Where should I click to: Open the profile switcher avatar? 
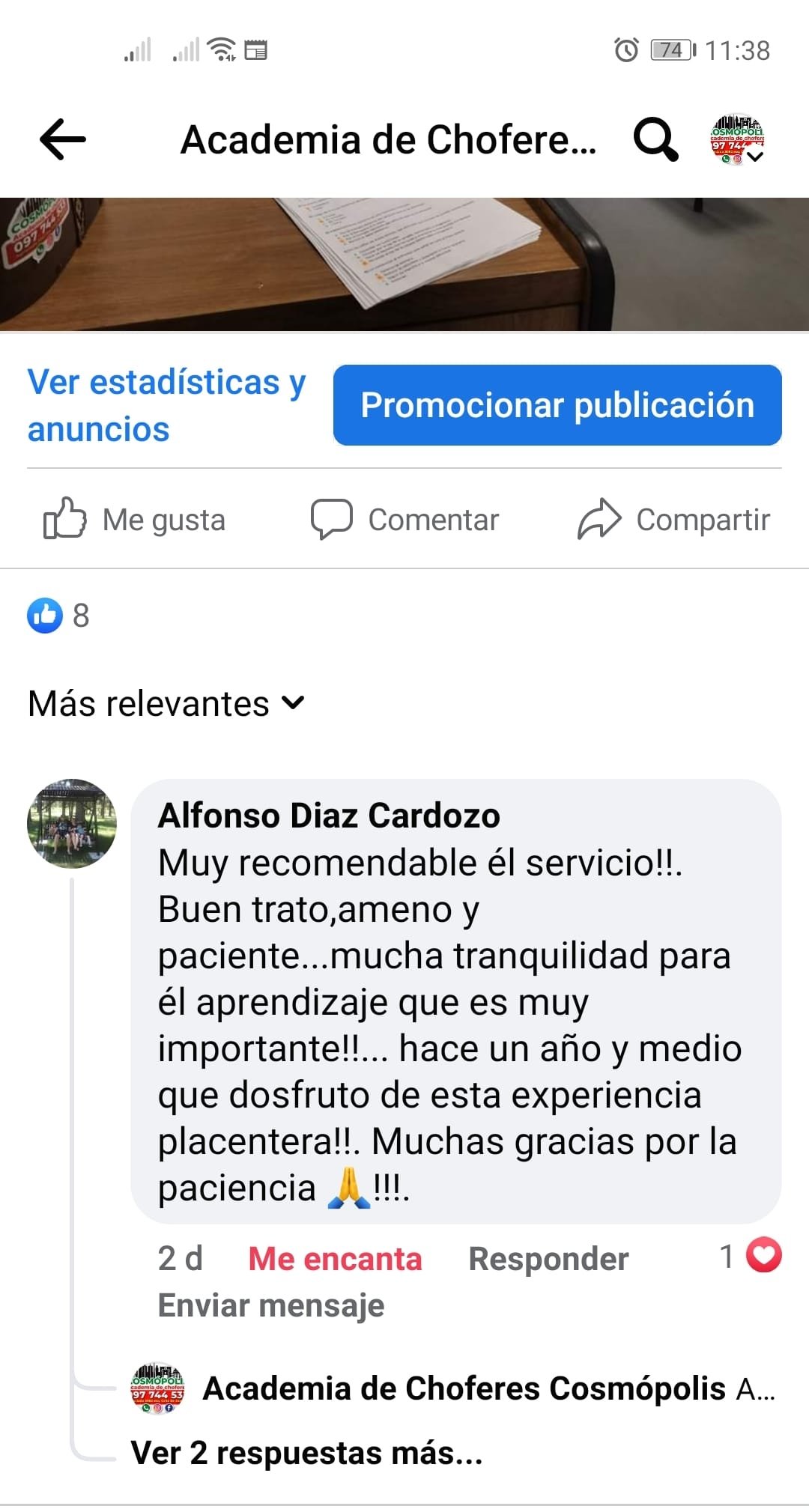tap(737, 139)
